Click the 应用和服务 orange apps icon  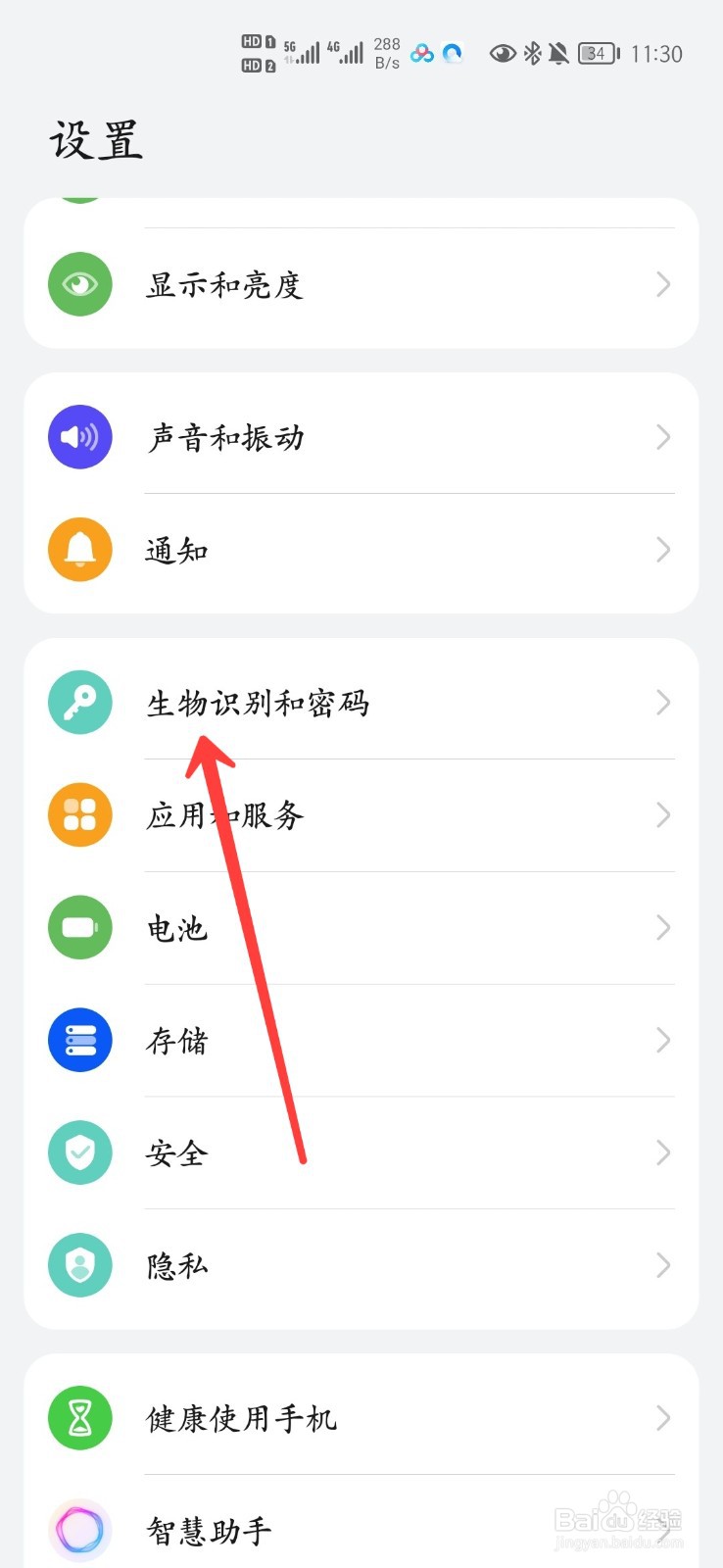click(x=79, y=814)
